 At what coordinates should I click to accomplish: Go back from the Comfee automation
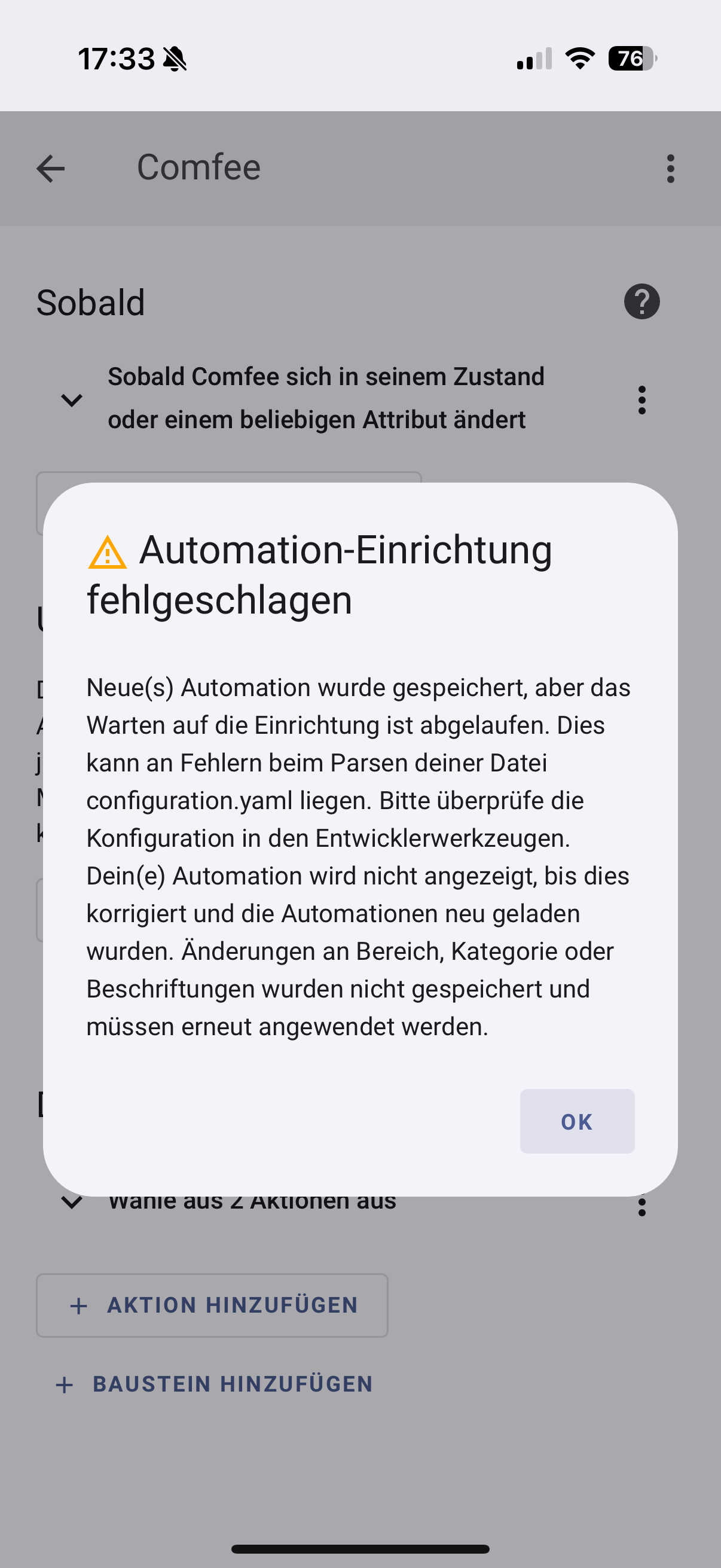pyautogui.click(x=50, y=169)
